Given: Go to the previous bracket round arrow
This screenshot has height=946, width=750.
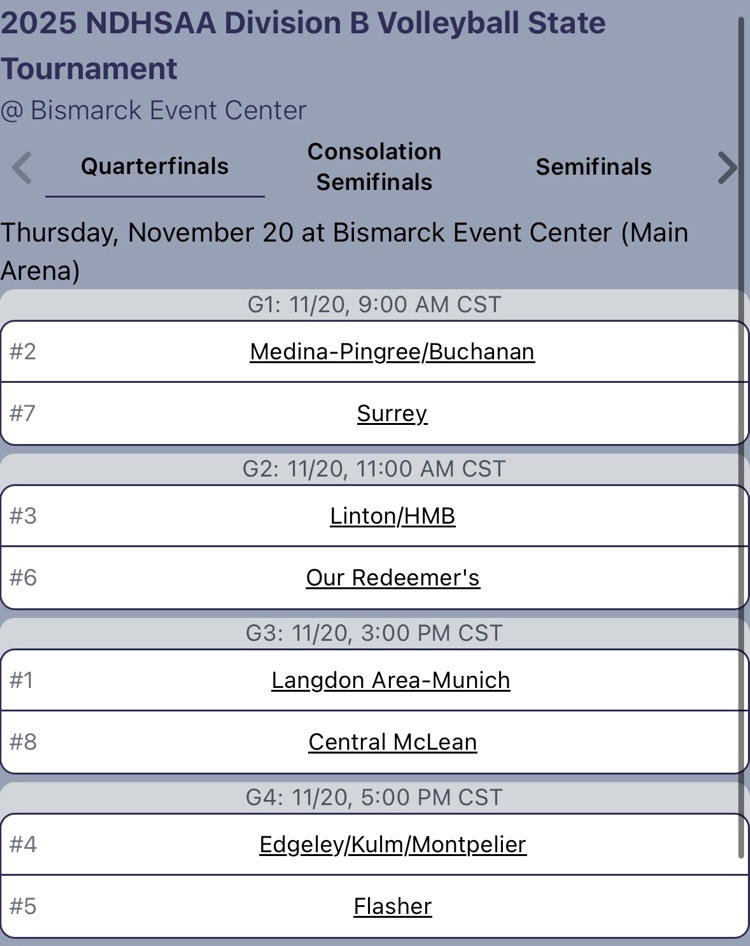Looking at the screenshot, I should tap(22, 168).
